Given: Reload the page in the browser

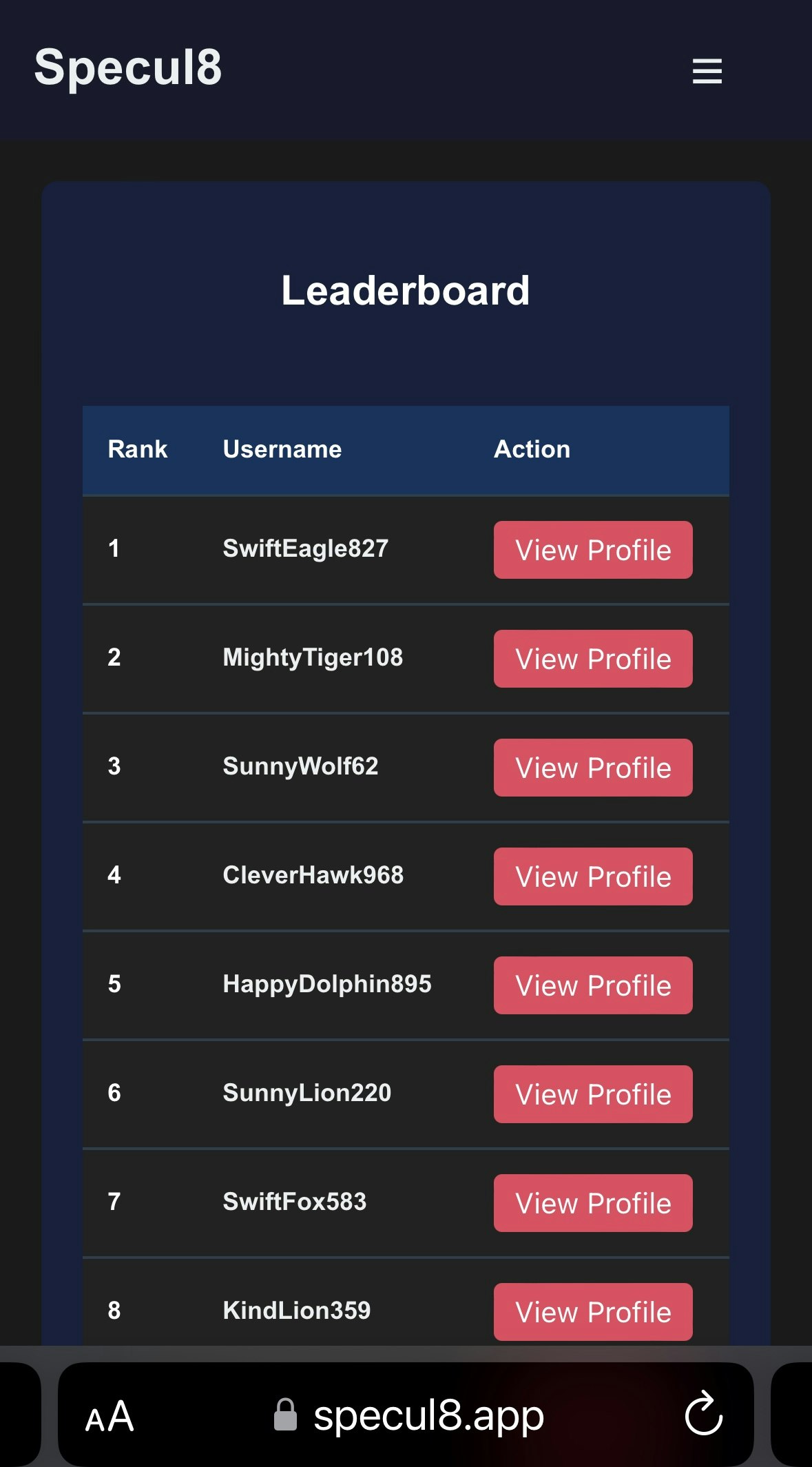Looking at the screenshot, I should [x=703, y=1415].
